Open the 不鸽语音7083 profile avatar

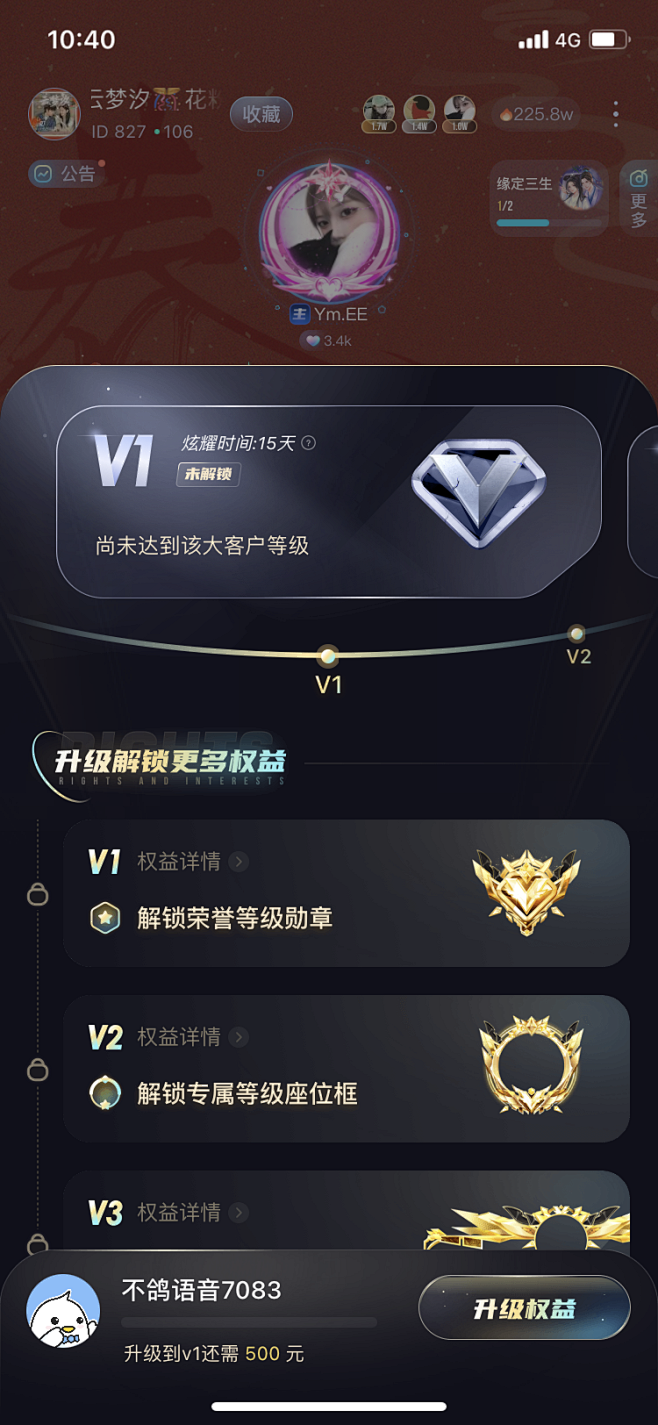63,1311
